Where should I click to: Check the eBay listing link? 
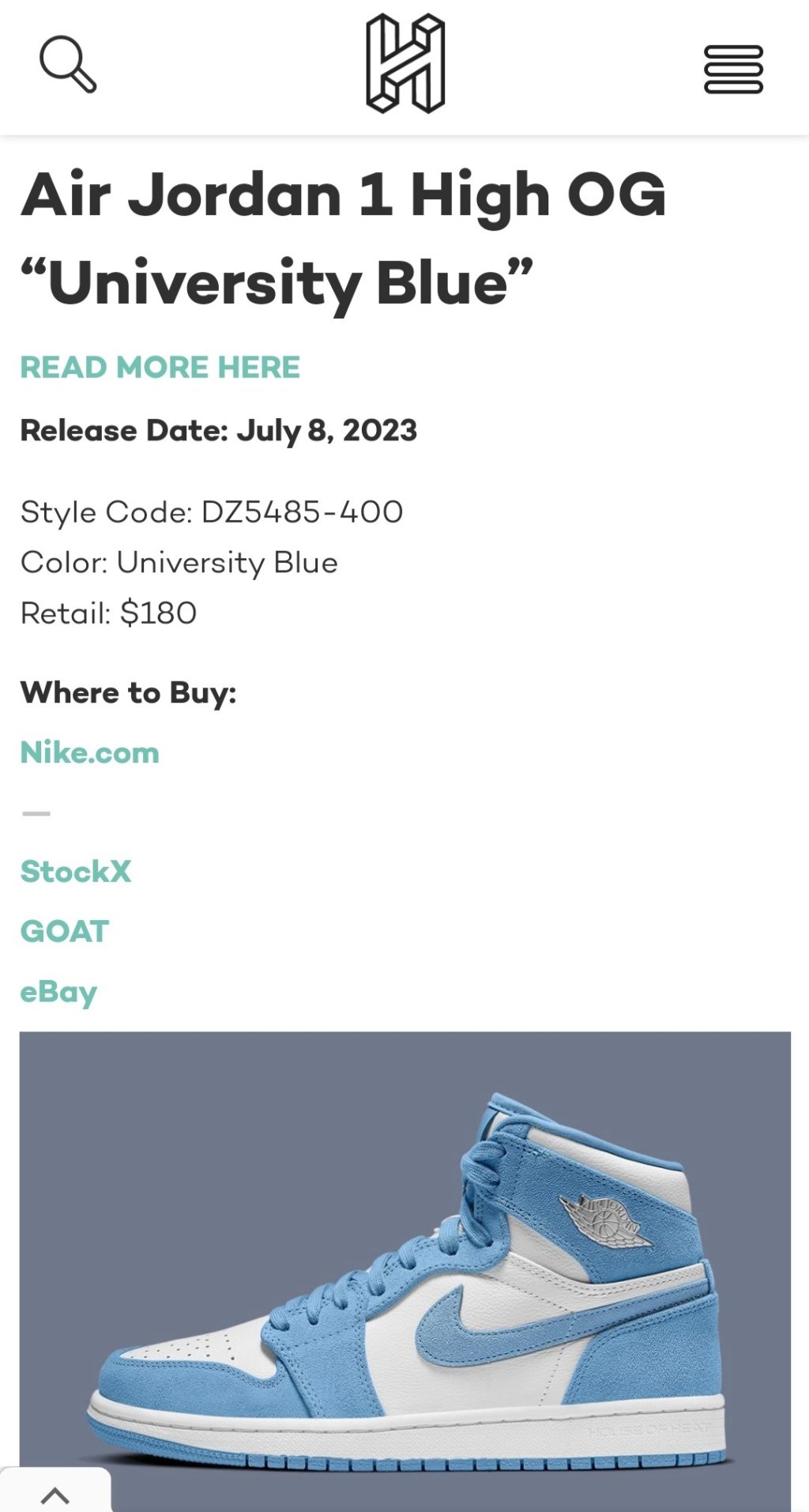(x=59, y=992)
